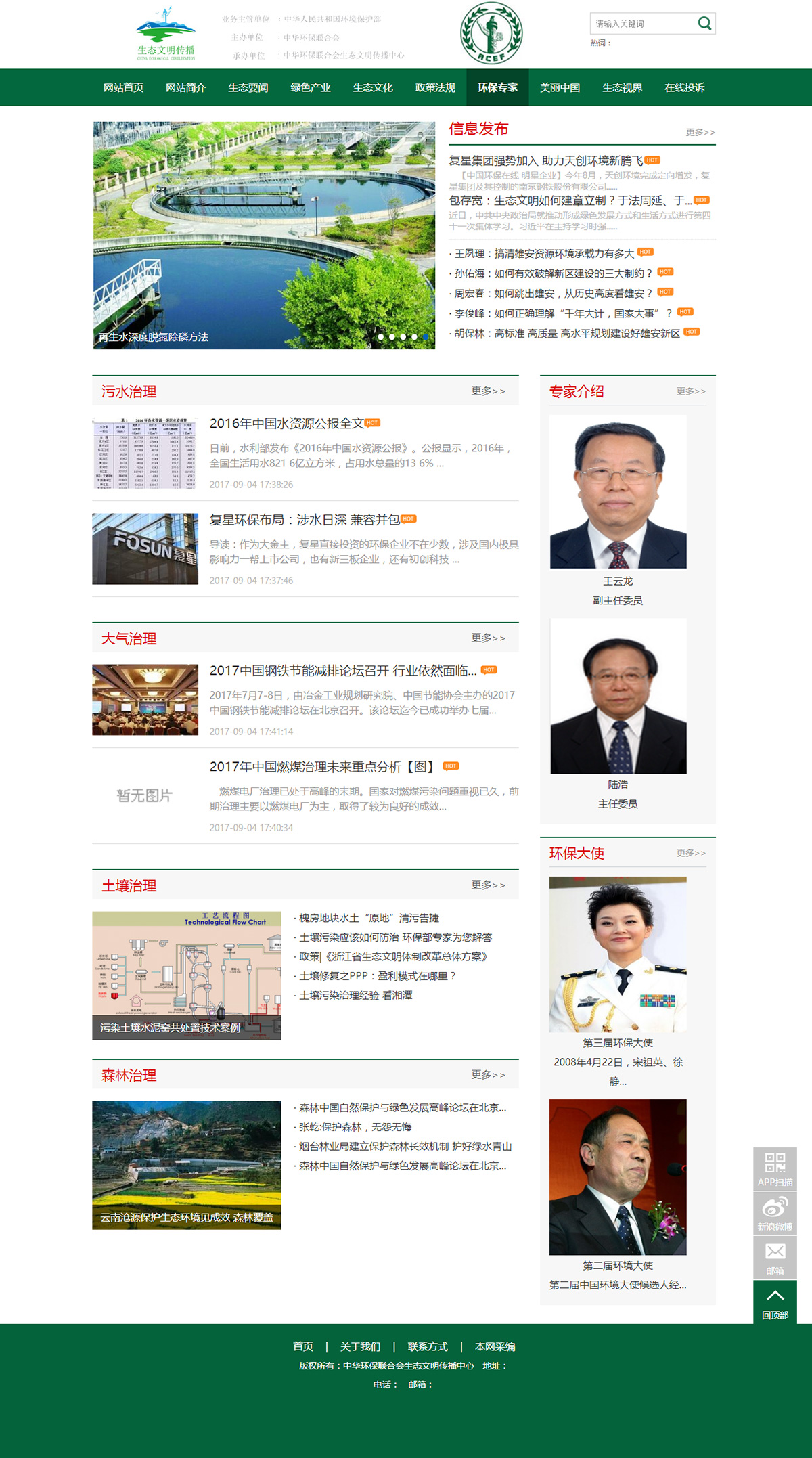Open 联系方式 in the footer
Viewport: 812px width, 1458px height.
(x=428, y=1346)
